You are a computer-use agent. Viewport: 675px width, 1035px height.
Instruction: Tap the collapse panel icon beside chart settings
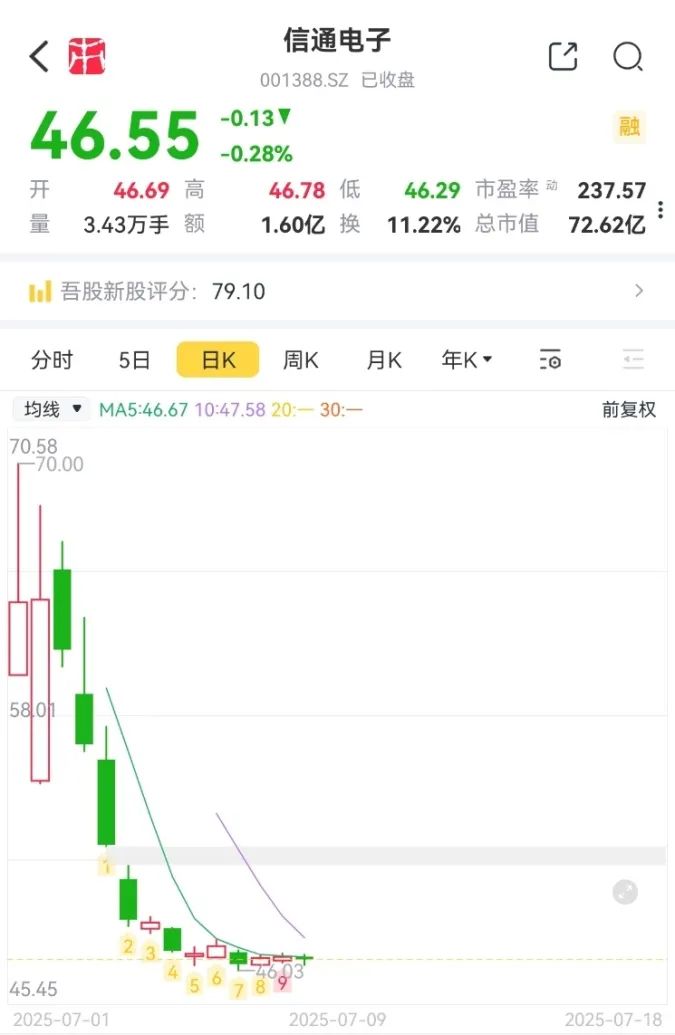pos(632,360)
